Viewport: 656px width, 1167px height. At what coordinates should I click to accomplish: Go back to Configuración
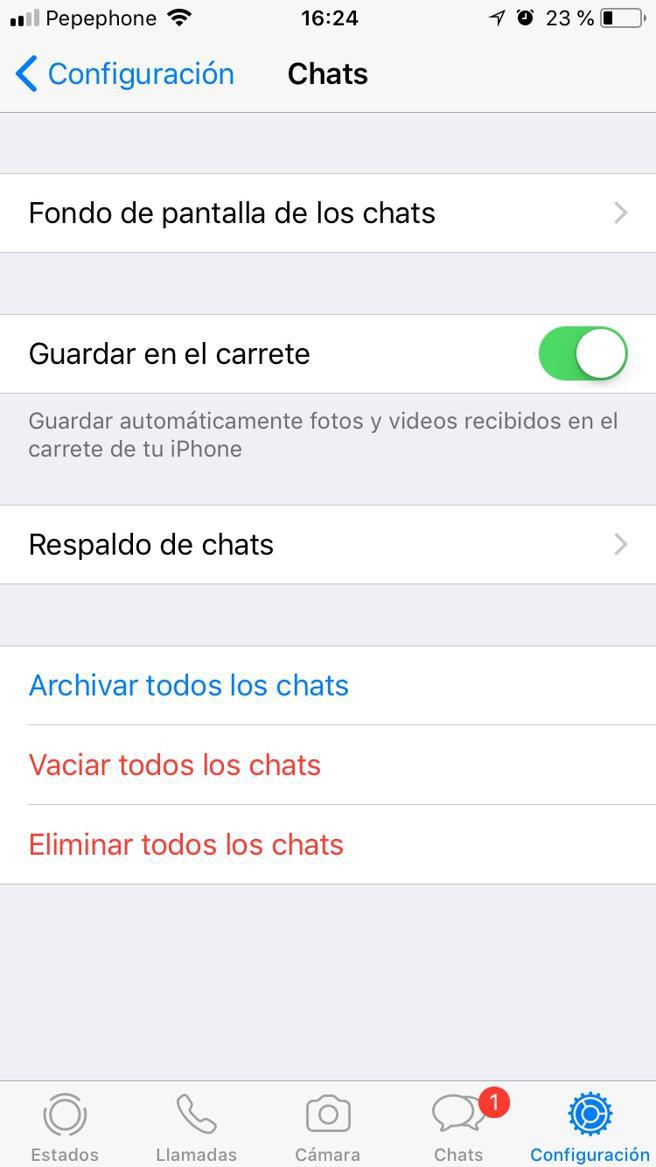pos(125,74)
